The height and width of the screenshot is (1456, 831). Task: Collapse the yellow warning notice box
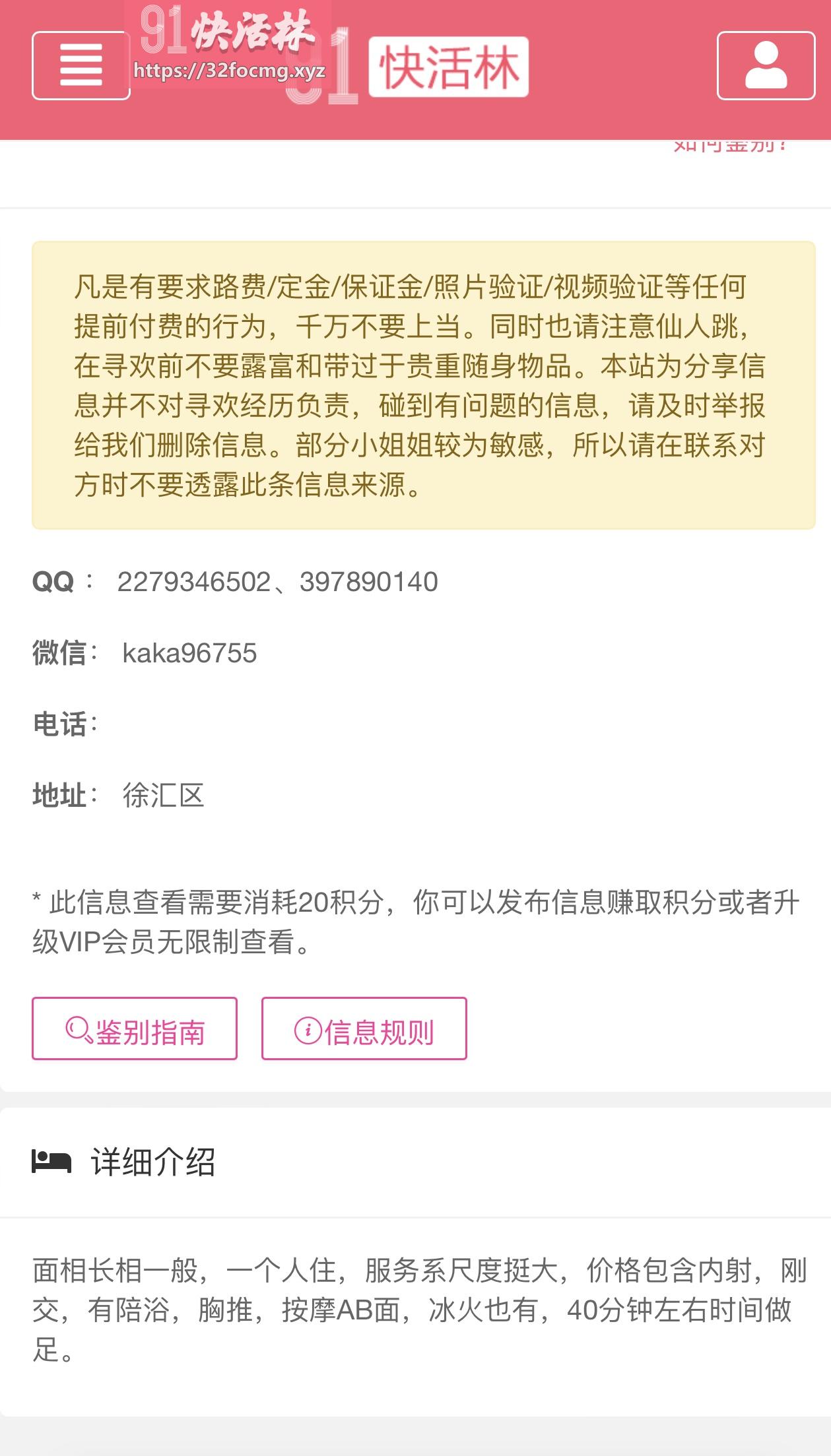pyautogui.click(x=415, y=385)
